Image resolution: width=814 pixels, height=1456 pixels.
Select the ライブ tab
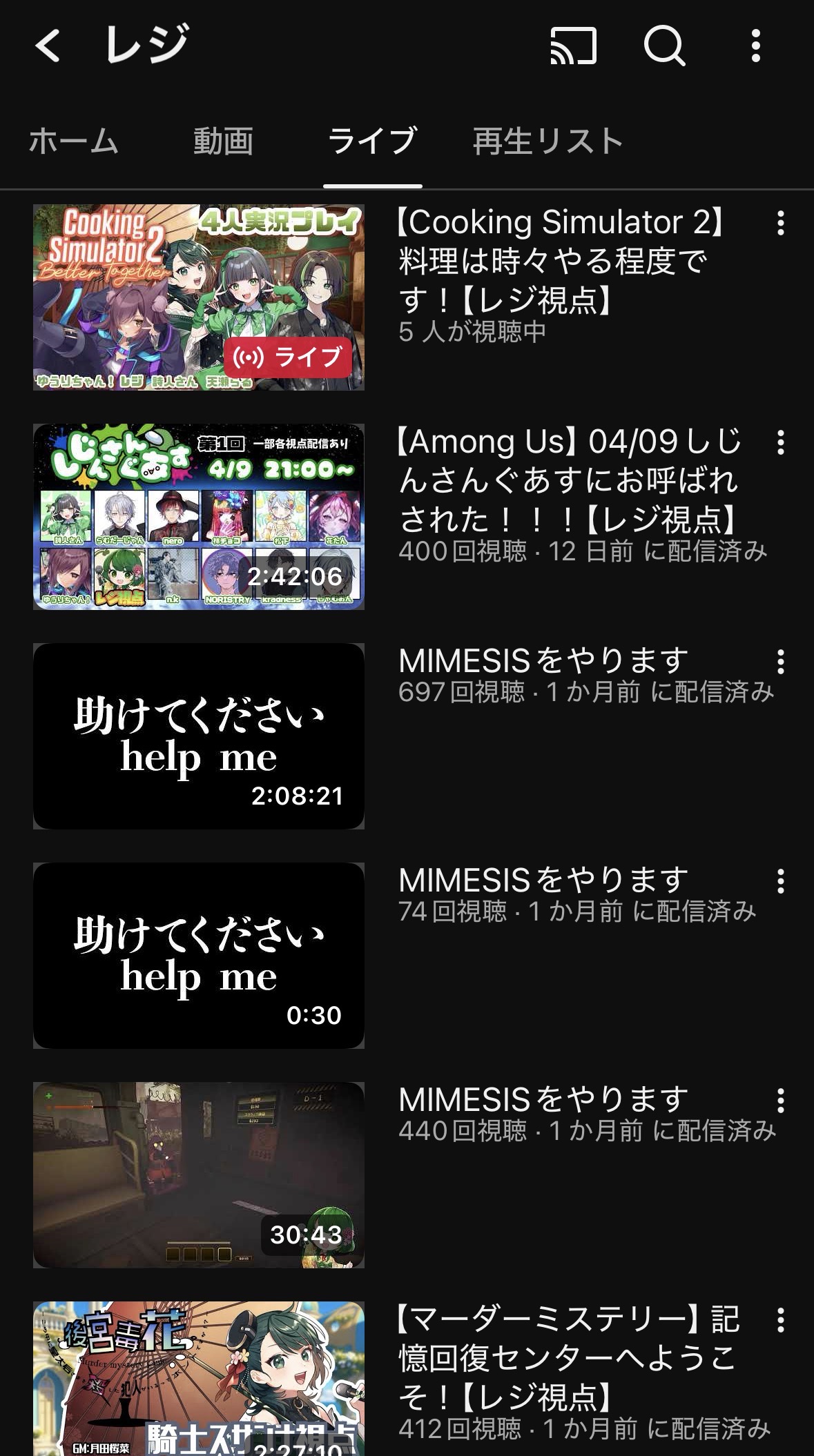click(x=372, y=141)
